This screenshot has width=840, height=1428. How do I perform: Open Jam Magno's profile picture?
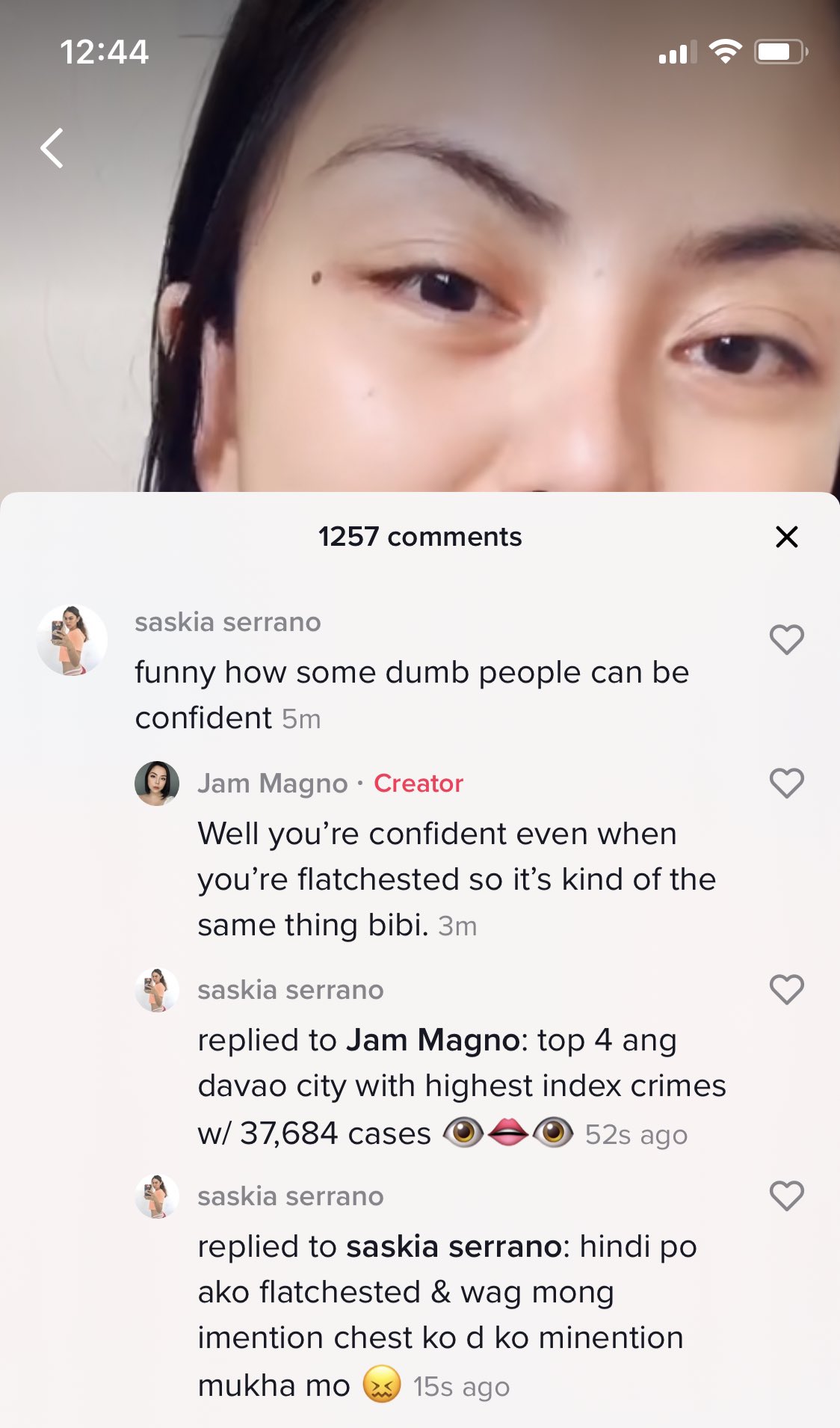157,784
